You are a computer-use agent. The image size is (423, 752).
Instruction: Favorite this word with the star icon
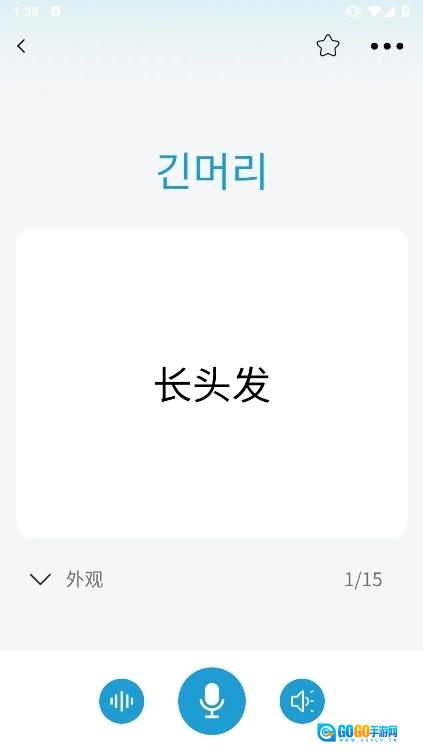(328, 46)
